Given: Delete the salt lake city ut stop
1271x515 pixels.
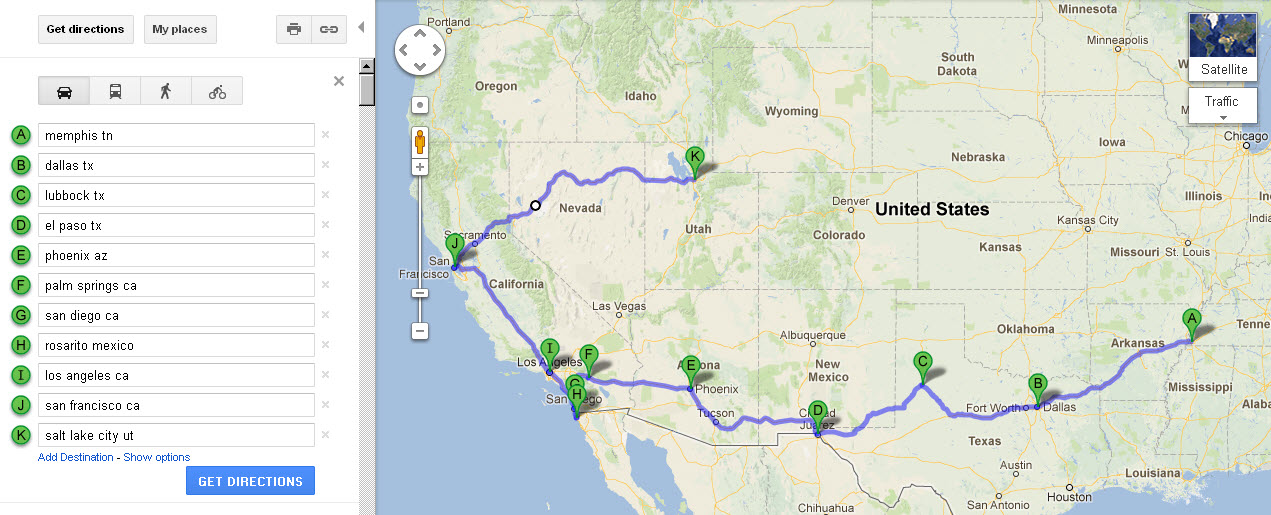Looking at the screenshot, I should 325,435.
